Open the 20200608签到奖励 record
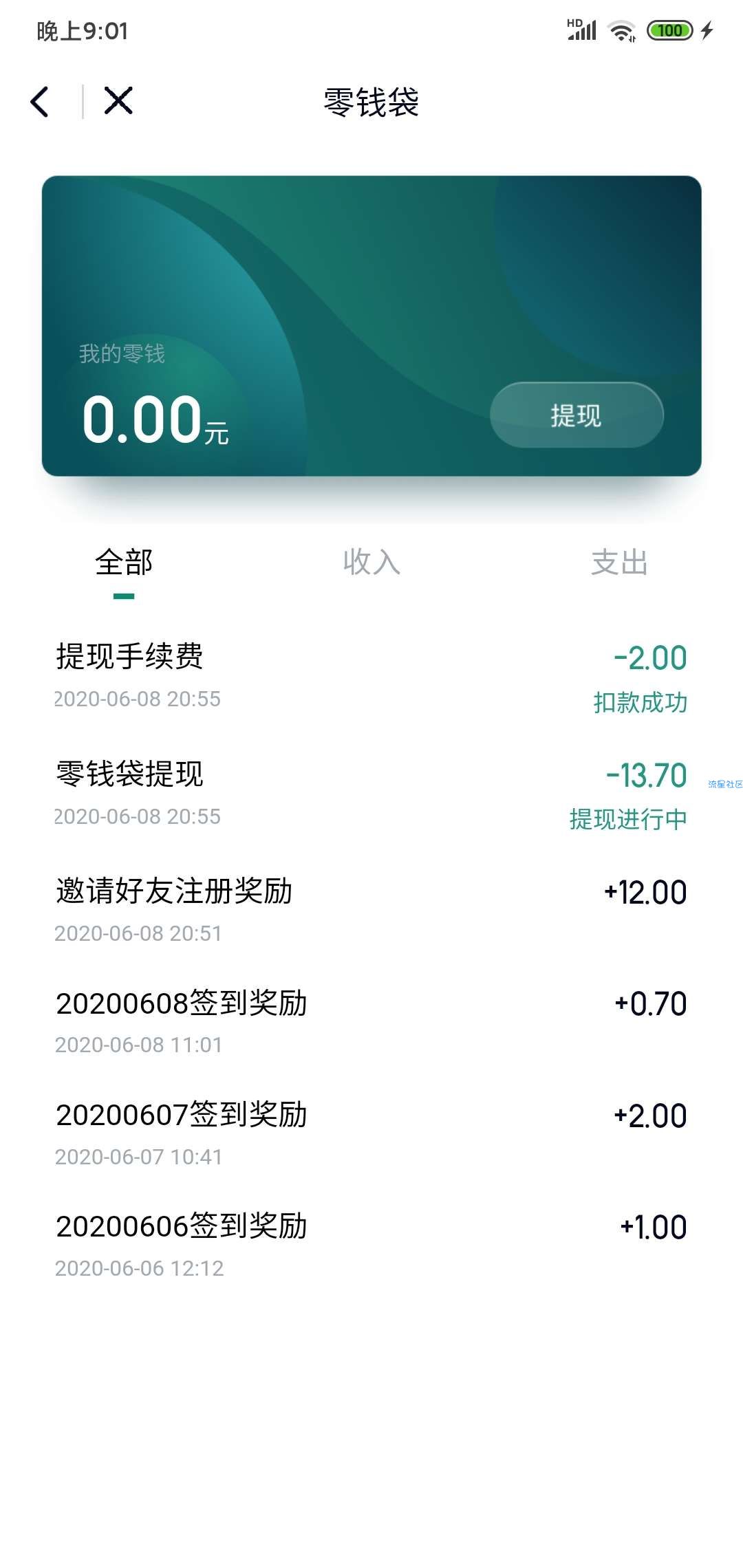Viewport: 743px width, 1568px height. pyautogui.click(x=371, y=1022)
